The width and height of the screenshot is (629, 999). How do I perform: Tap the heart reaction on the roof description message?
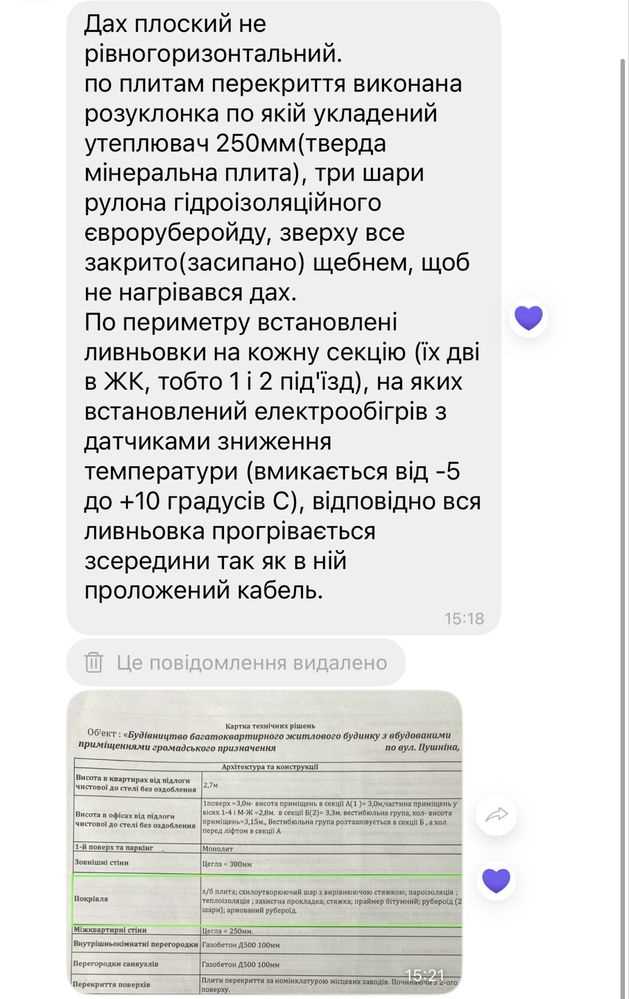528,317
